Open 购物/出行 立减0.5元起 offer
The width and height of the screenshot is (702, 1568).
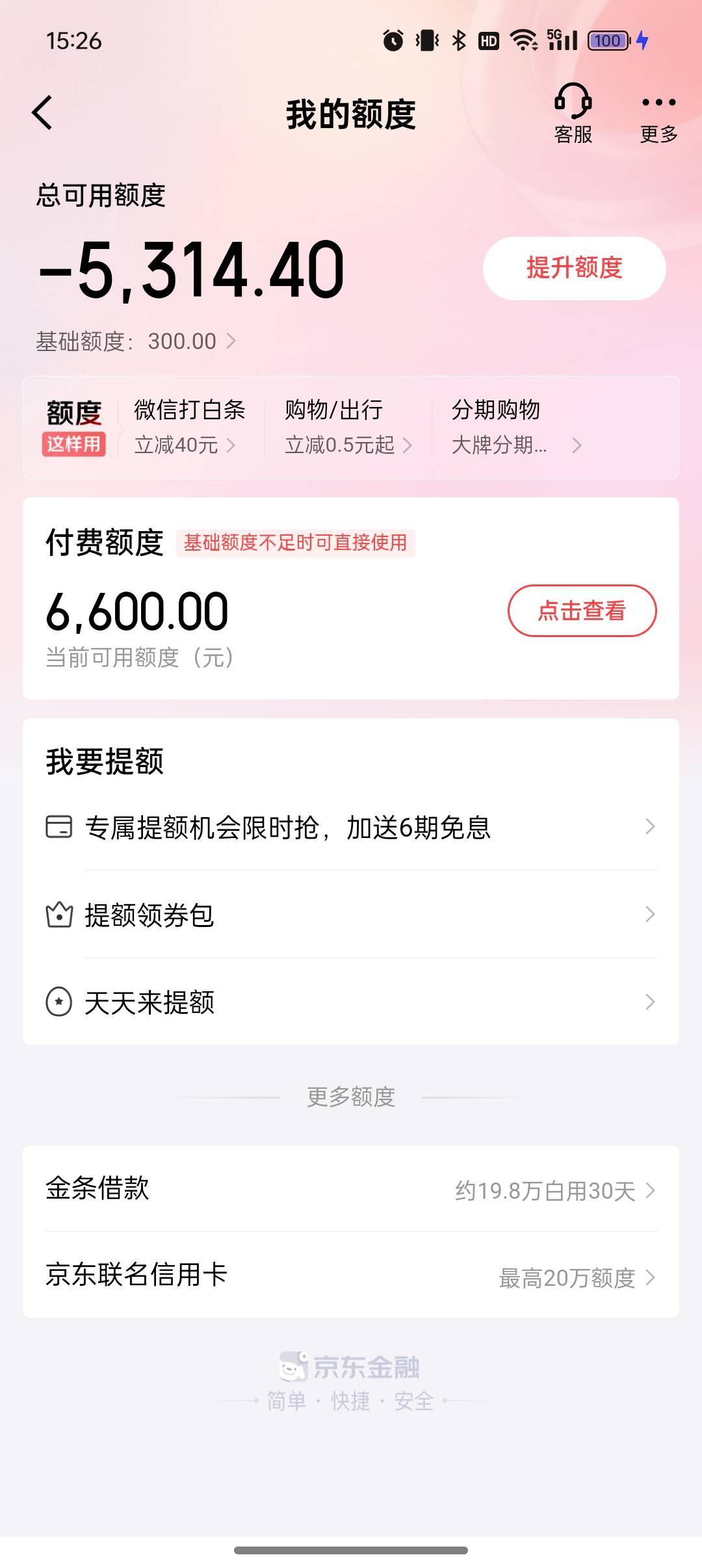point(348,427)
